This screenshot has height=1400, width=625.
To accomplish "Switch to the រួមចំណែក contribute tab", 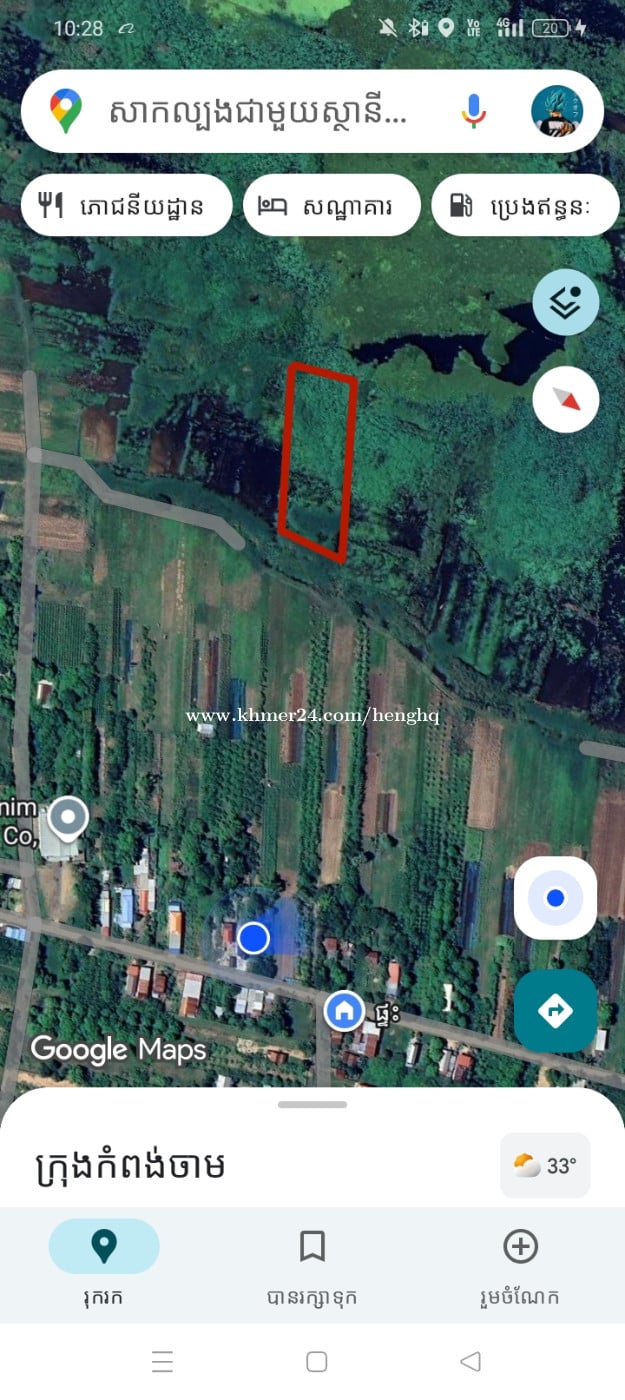I will pos(520,1264).
